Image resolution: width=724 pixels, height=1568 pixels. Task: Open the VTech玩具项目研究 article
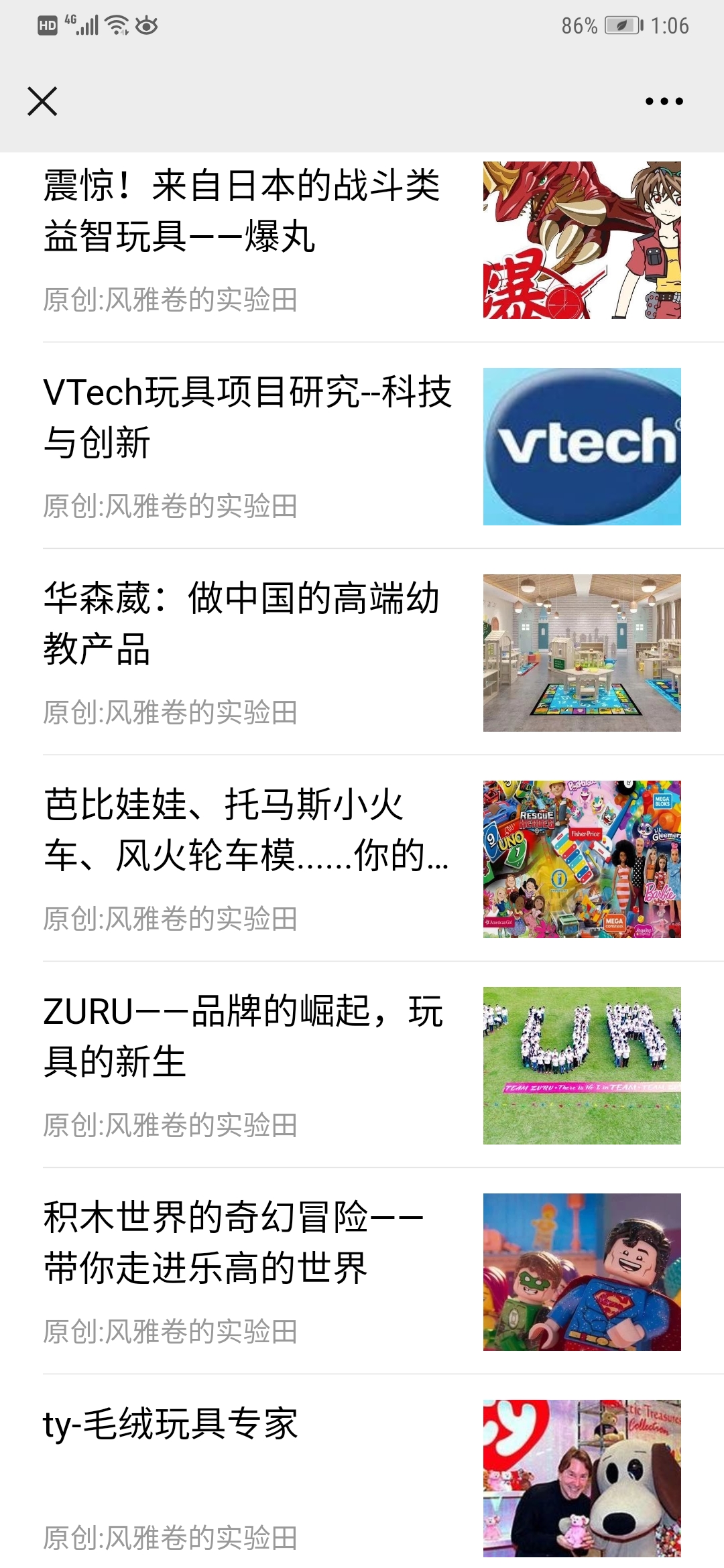[247, 417]
